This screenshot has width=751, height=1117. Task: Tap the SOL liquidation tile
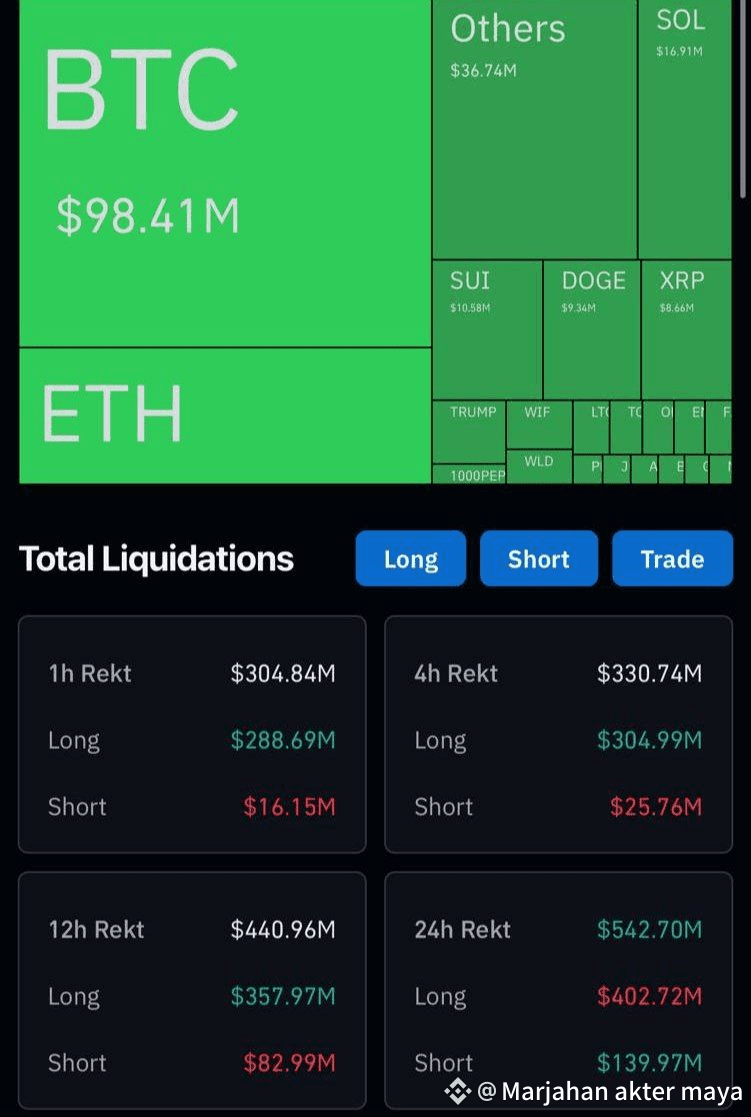(x=685, y=130)
